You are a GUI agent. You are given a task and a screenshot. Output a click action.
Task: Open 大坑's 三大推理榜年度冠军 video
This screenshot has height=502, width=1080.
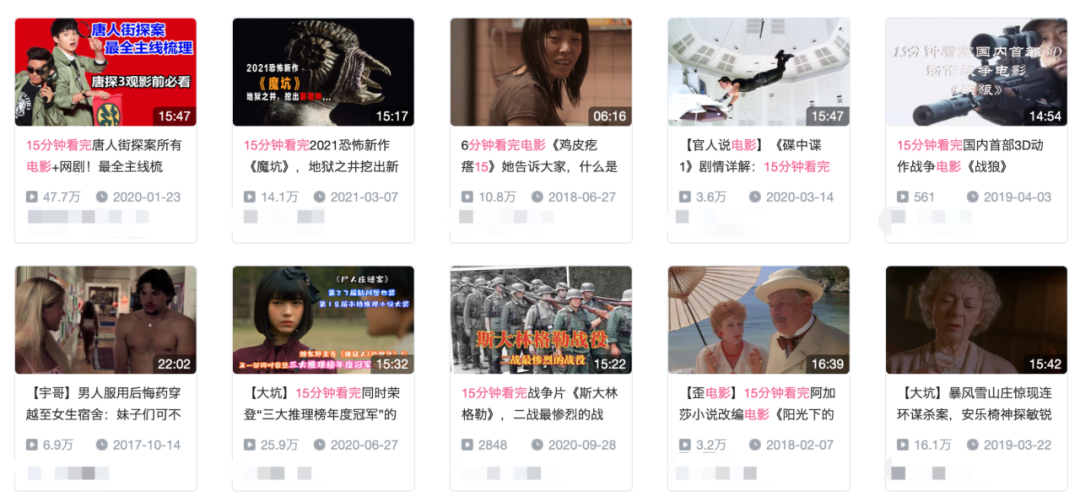click(323, 320)
